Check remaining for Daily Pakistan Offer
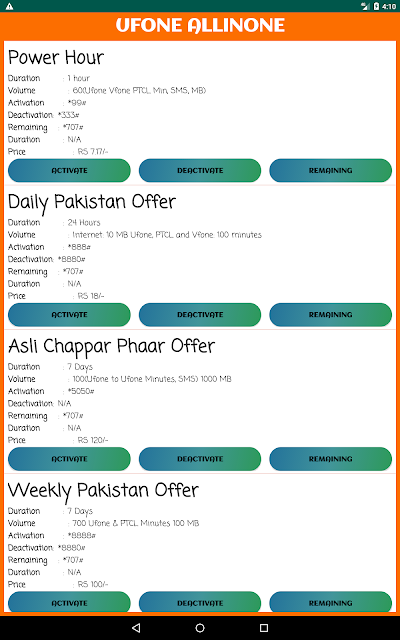This screenshot has height=640, width=400. pyautogui.click(x=331, y=315)
